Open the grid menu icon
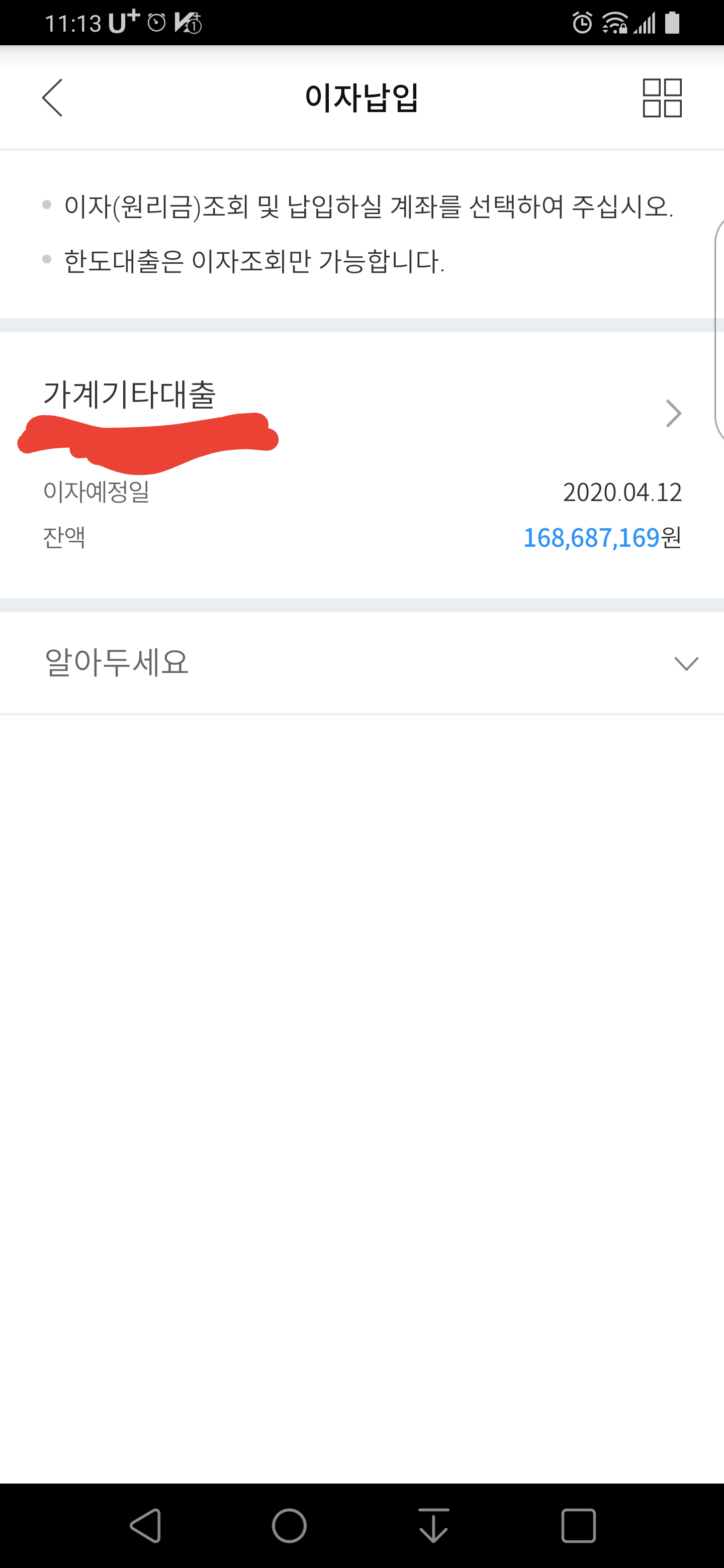This screenshot has height=1568, width=724. pyautogui.click(x=662, y=97)
